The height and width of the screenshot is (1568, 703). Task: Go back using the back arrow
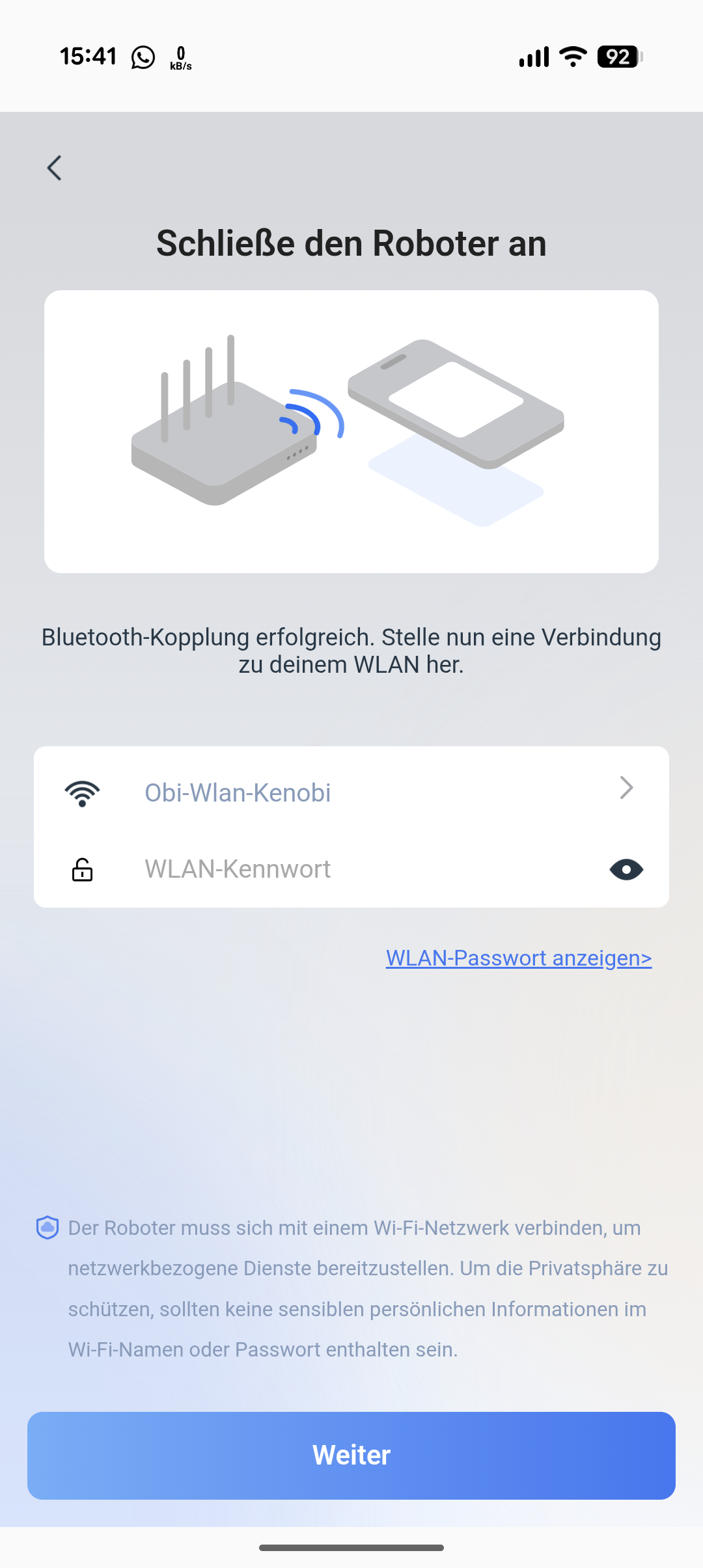(55, 168)
